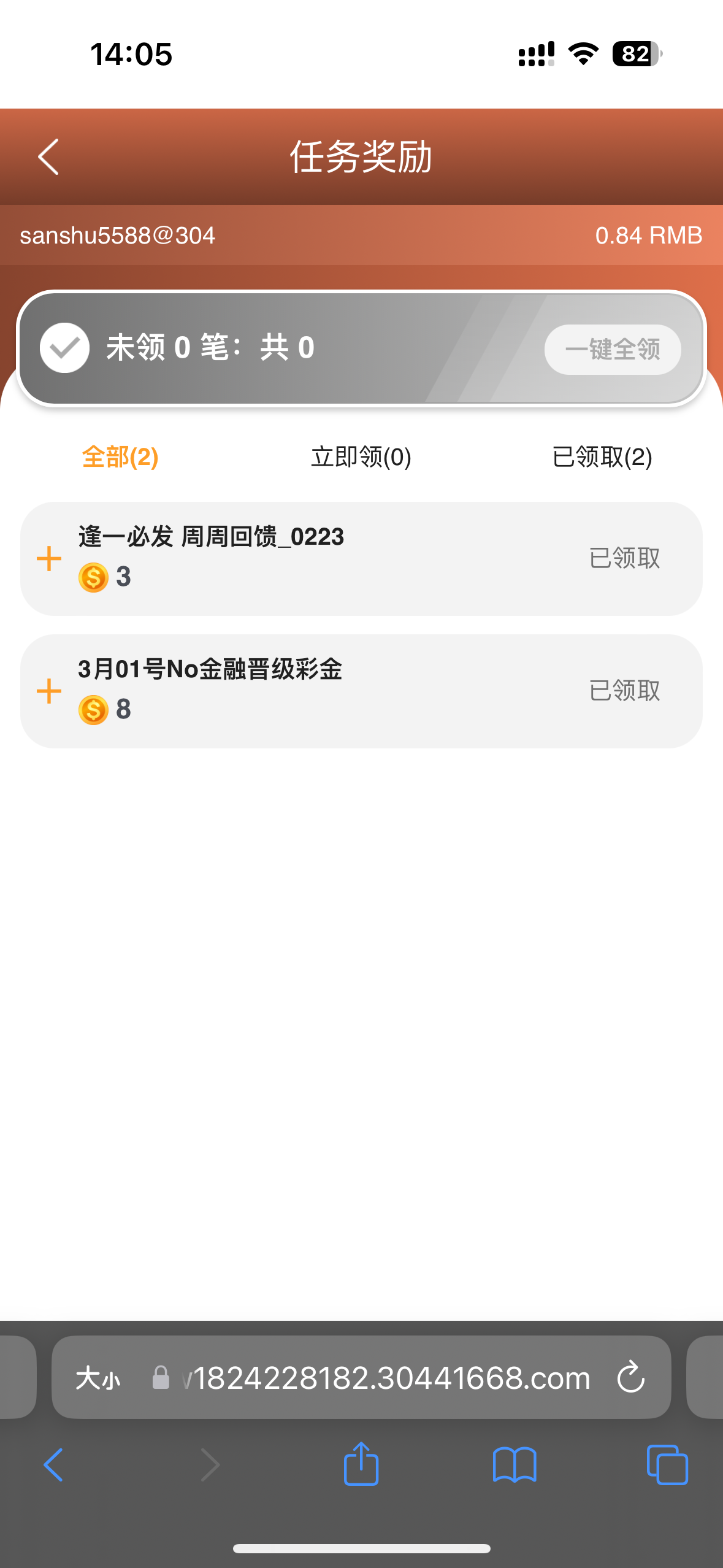This screenshot has width=723, height=1568.
Task: Expand the 3月01号No金融晋级彩金 reward
Action: [49, 691]
